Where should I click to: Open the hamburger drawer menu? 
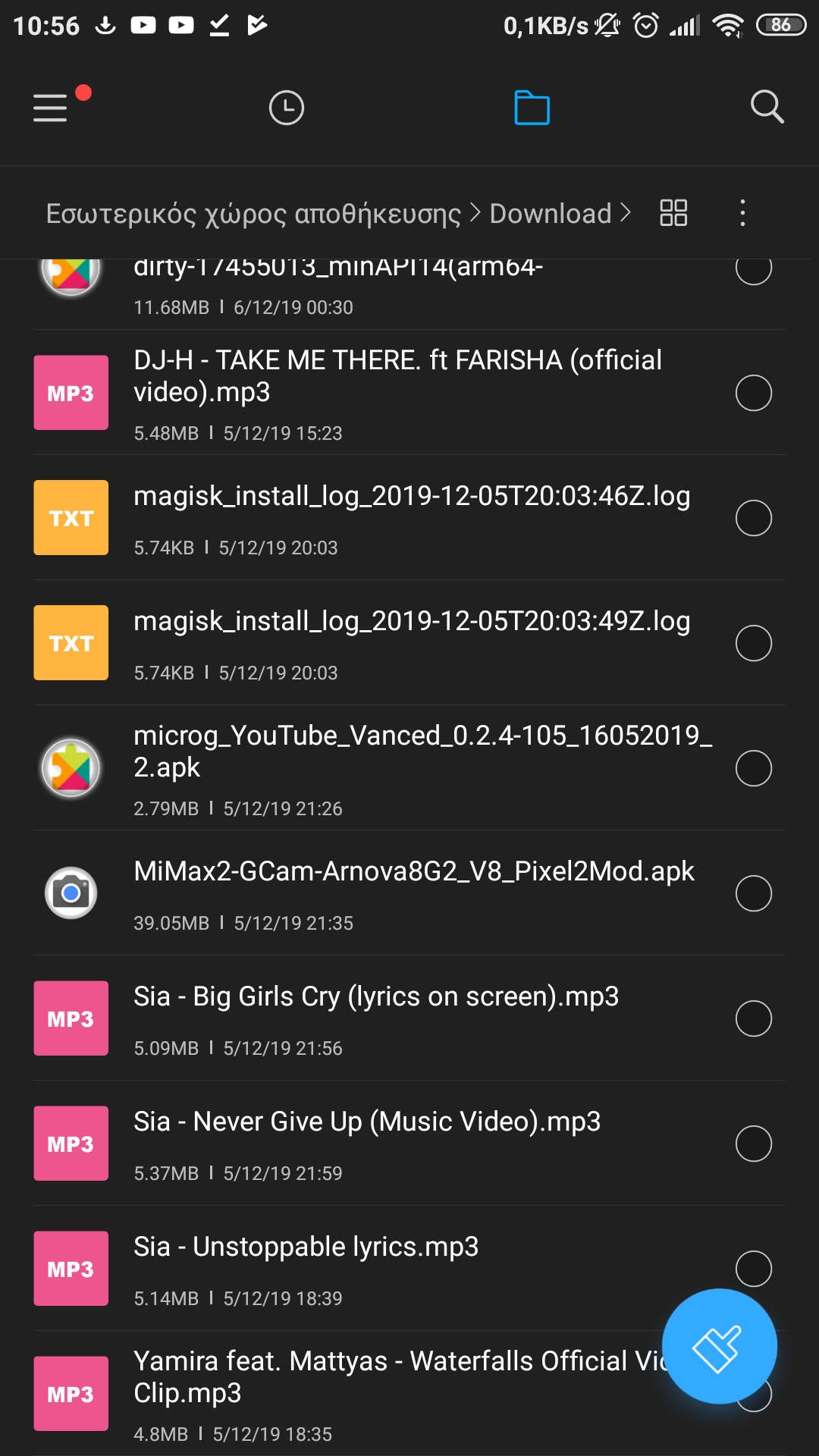[x=51, y=108]
